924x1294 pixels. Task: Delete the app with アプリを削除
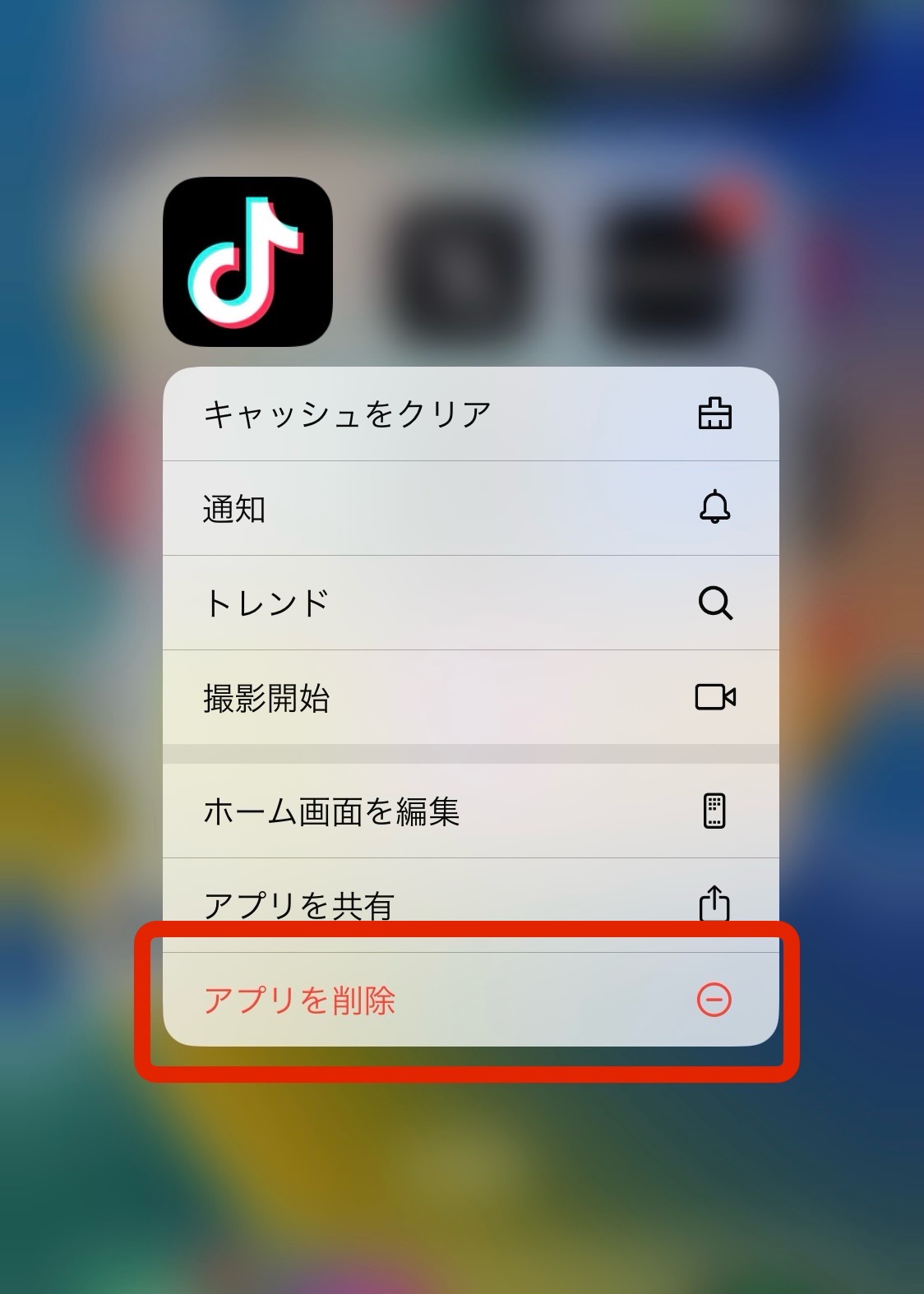(470, 1000)
